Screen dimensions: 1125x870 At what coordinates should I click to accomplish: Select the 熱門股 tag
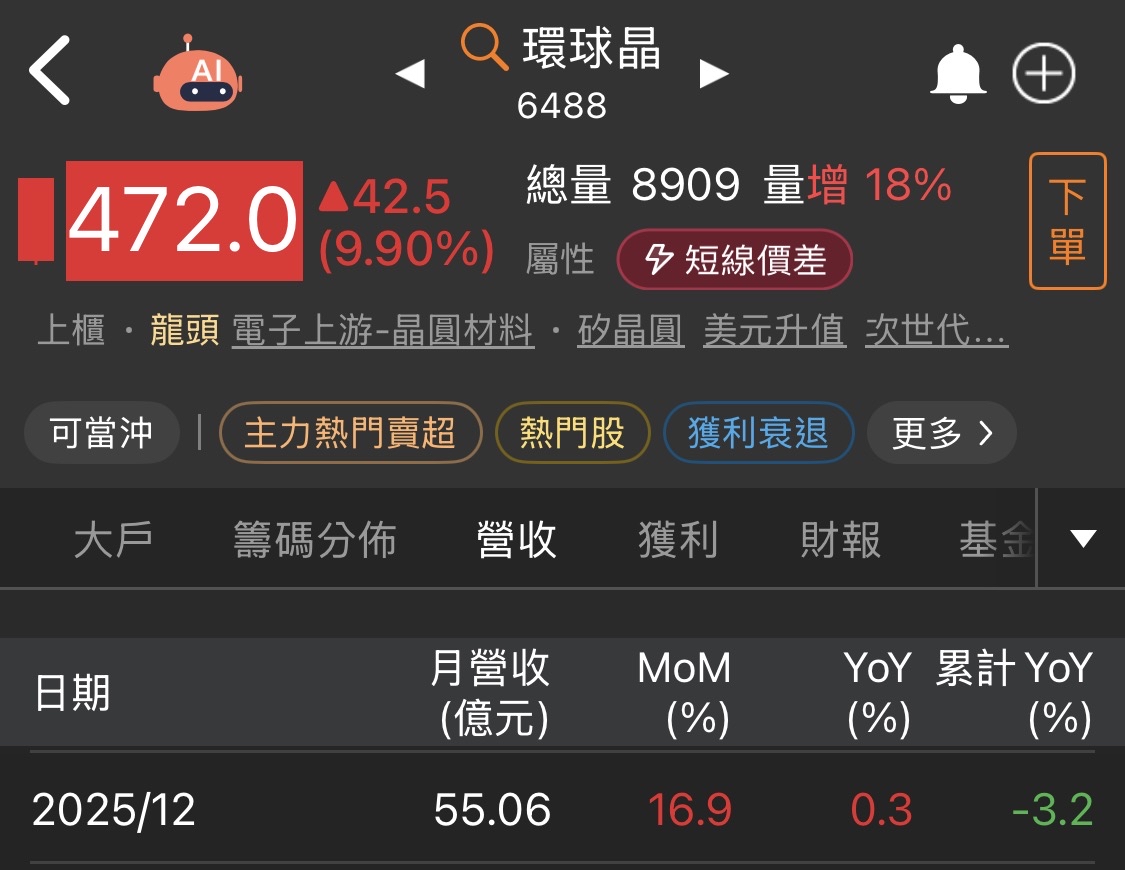[572, 433]
